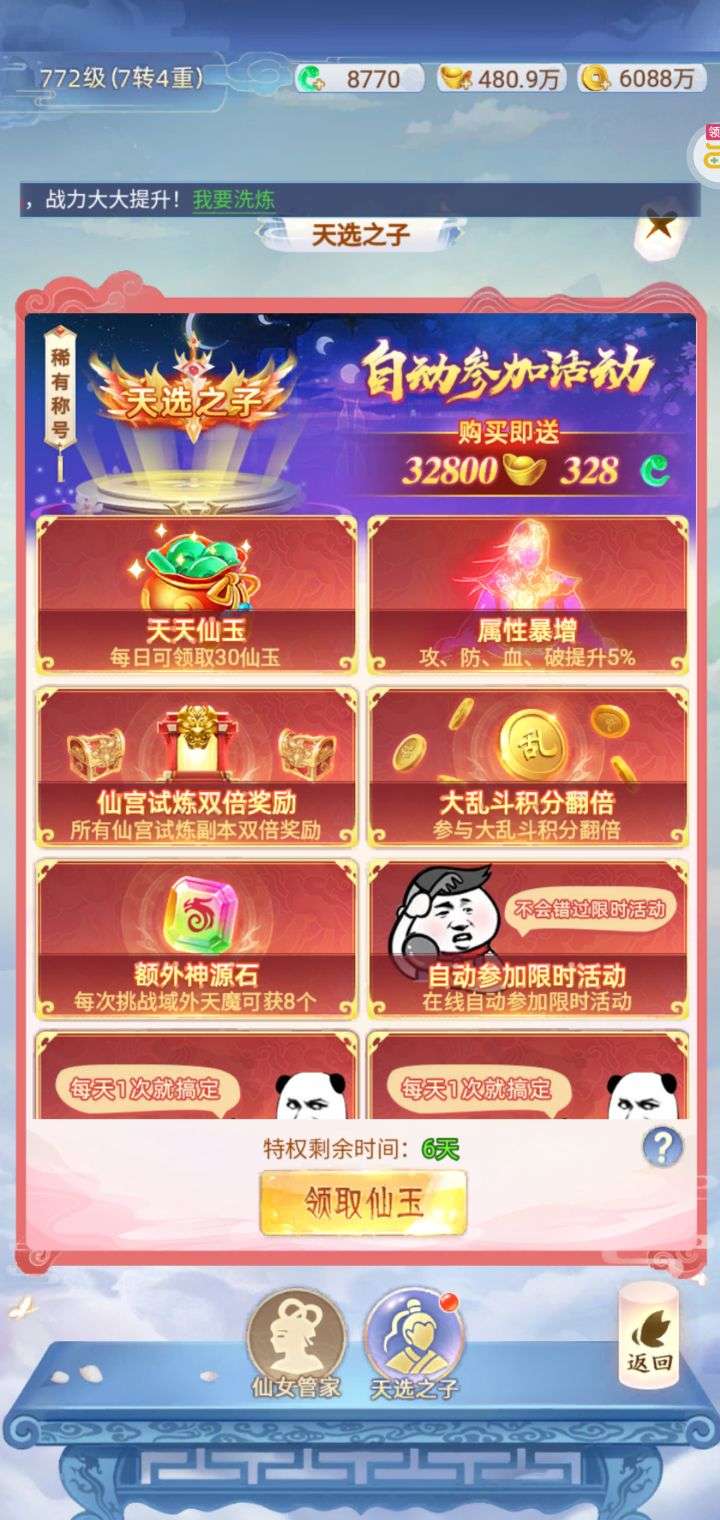View the 自动参加限时活动 card

point(528,939)
